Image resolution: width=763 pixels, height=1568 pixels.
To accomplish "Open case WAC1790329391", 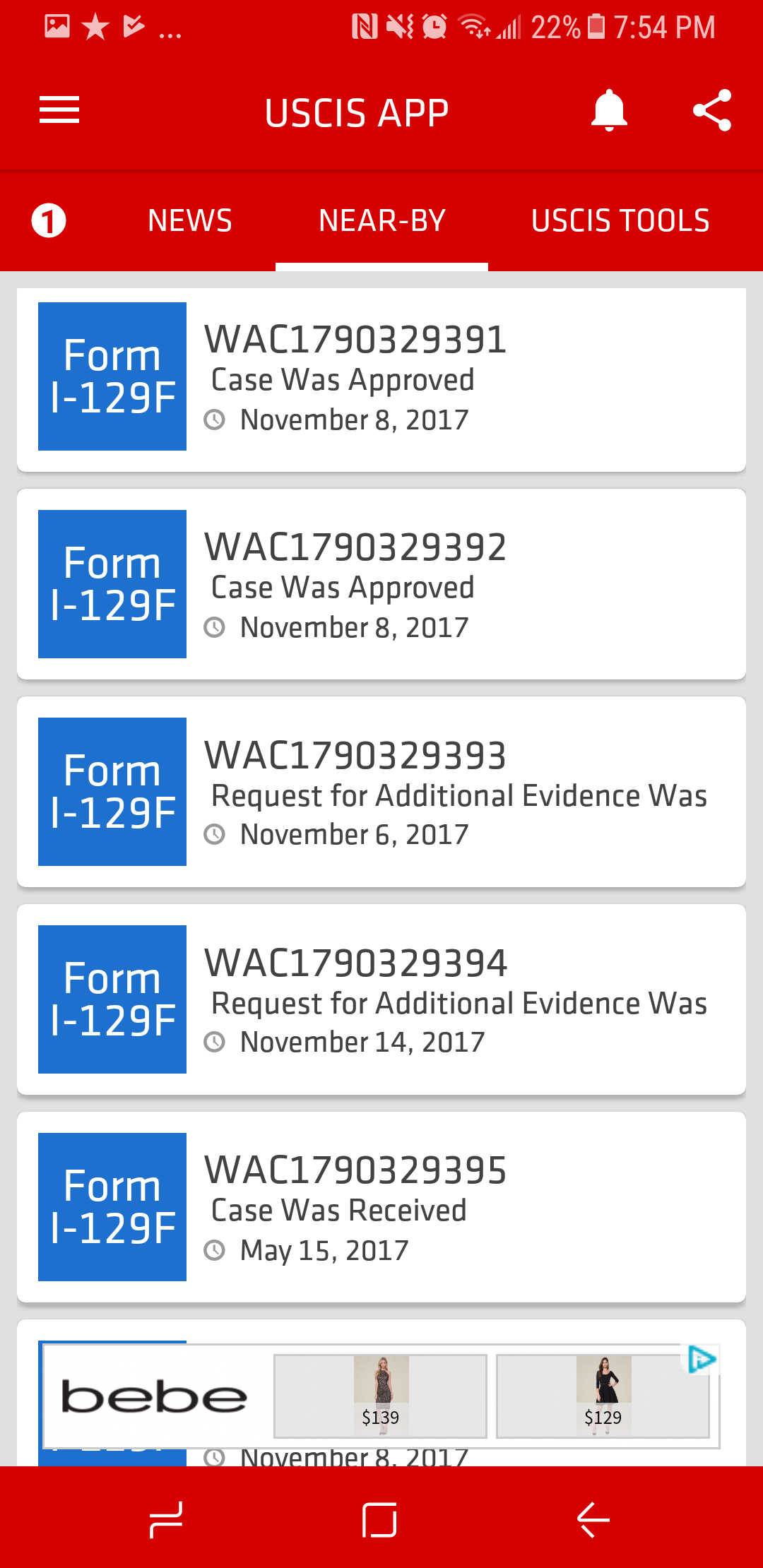I will pyautogui.click(x=381, y=379).
